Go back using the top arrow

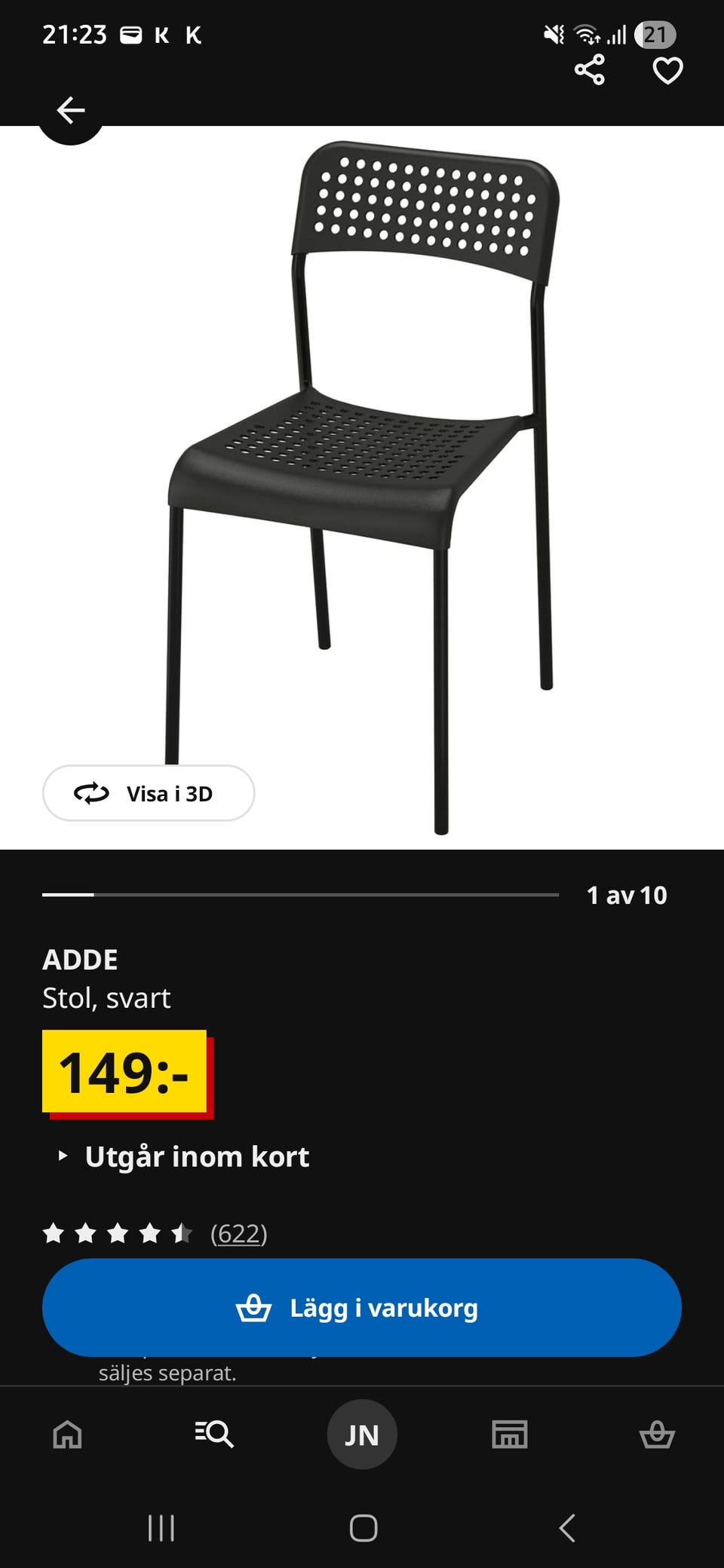[x=71, y=111]
